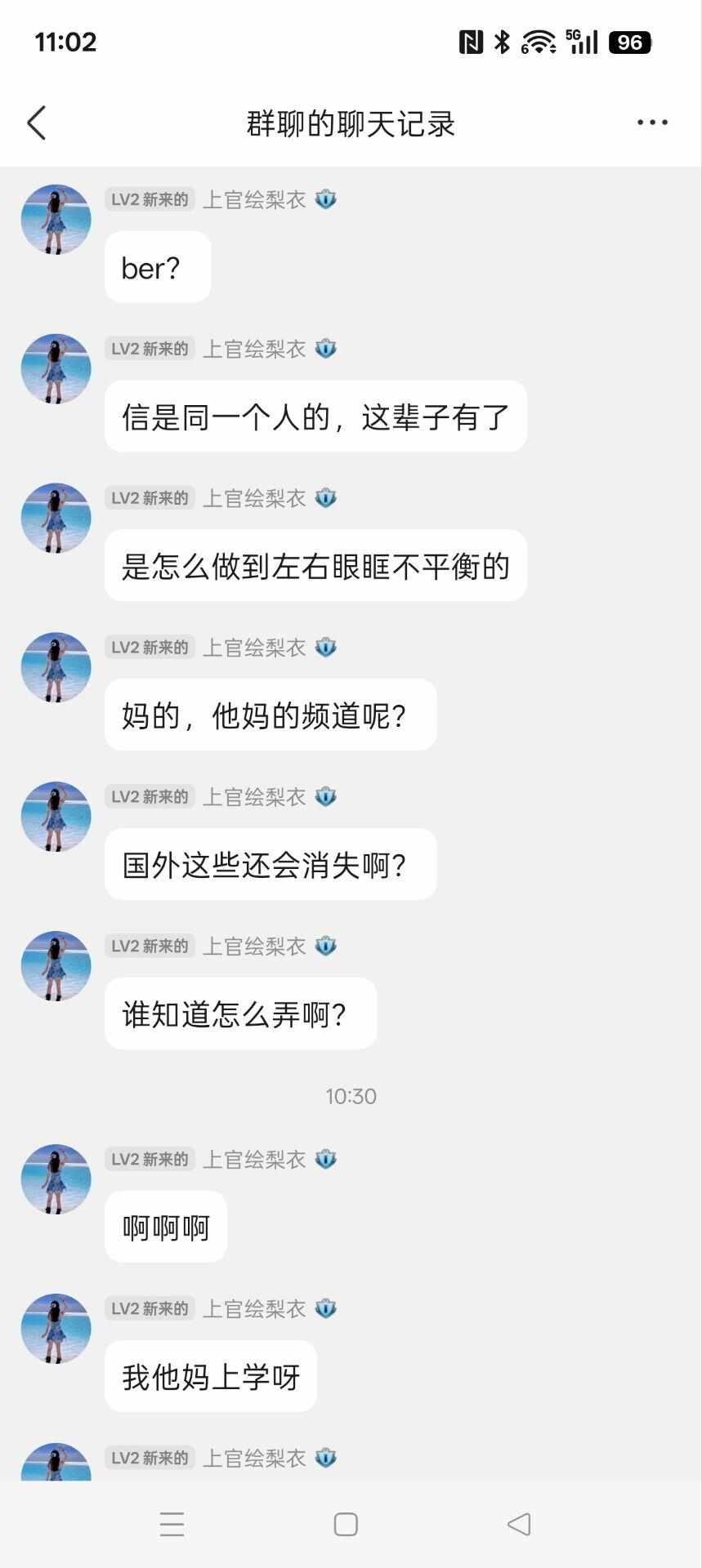Open the three-dot overflow menu
The image size is (702, 1568).
(652, 122)
